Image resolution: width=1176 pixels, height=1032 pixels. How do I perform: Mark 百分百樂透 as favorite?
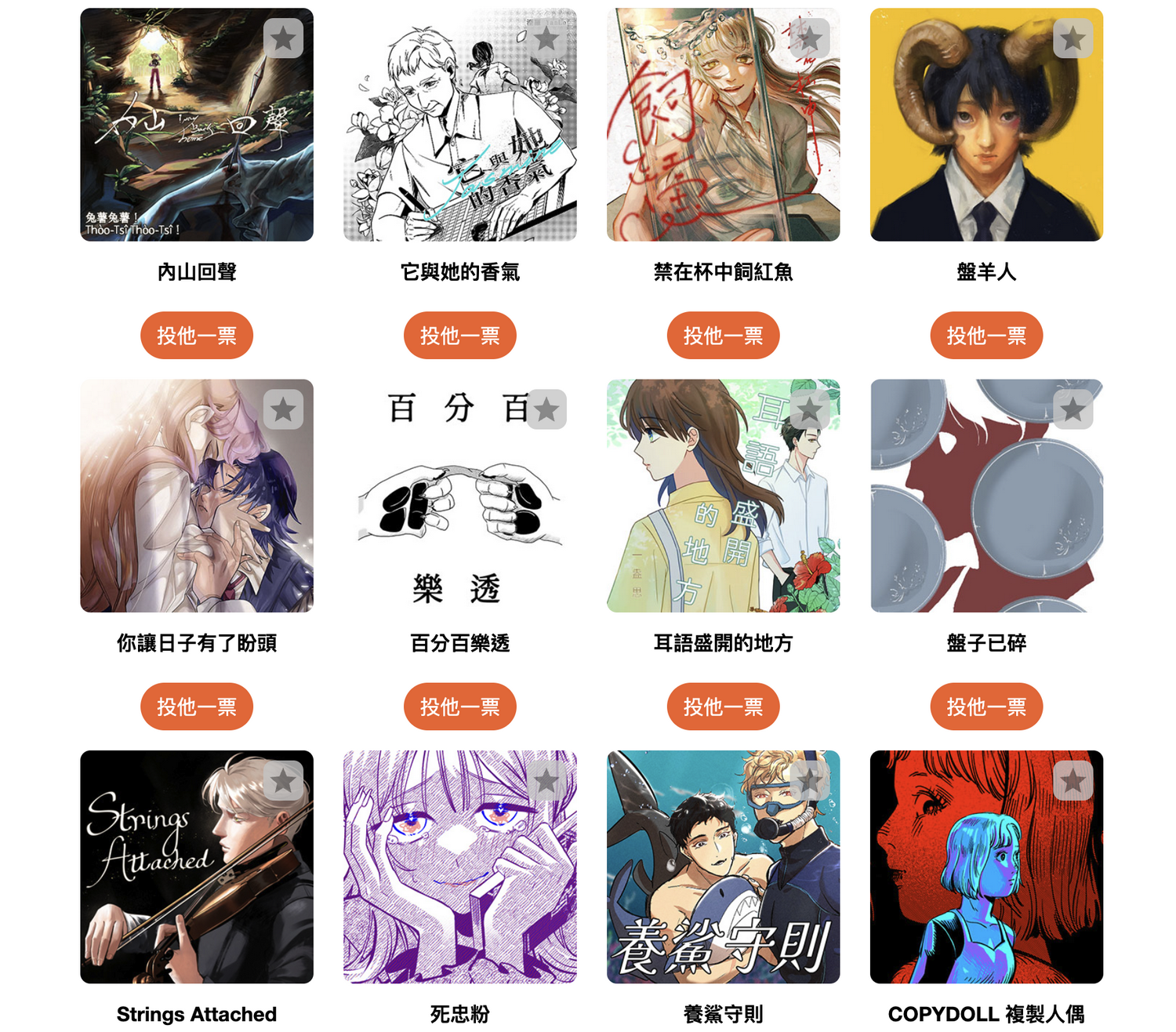point(546,409)
